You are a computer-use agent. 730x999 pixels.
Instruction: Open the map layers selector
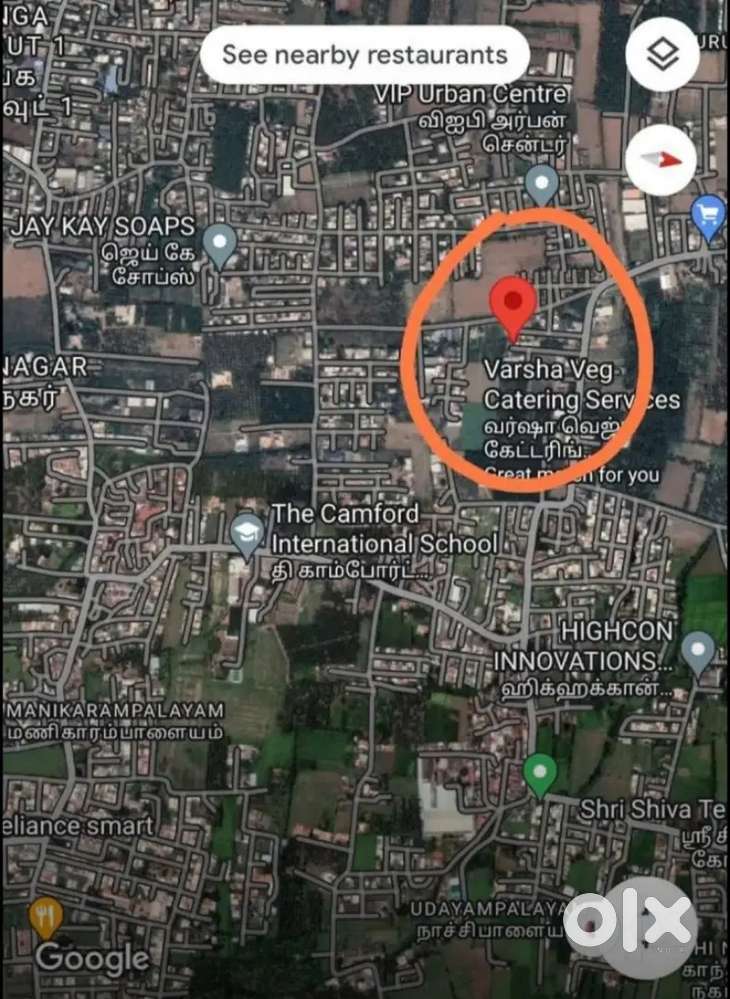662,54
